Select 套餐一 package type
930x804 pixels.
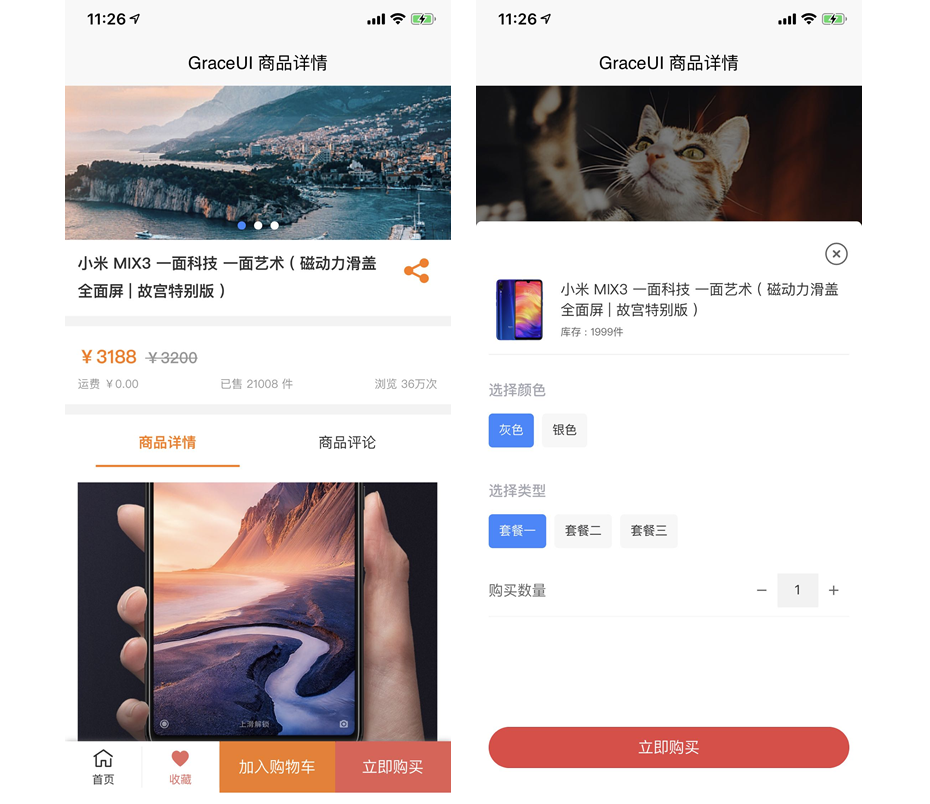coord(517,531)
